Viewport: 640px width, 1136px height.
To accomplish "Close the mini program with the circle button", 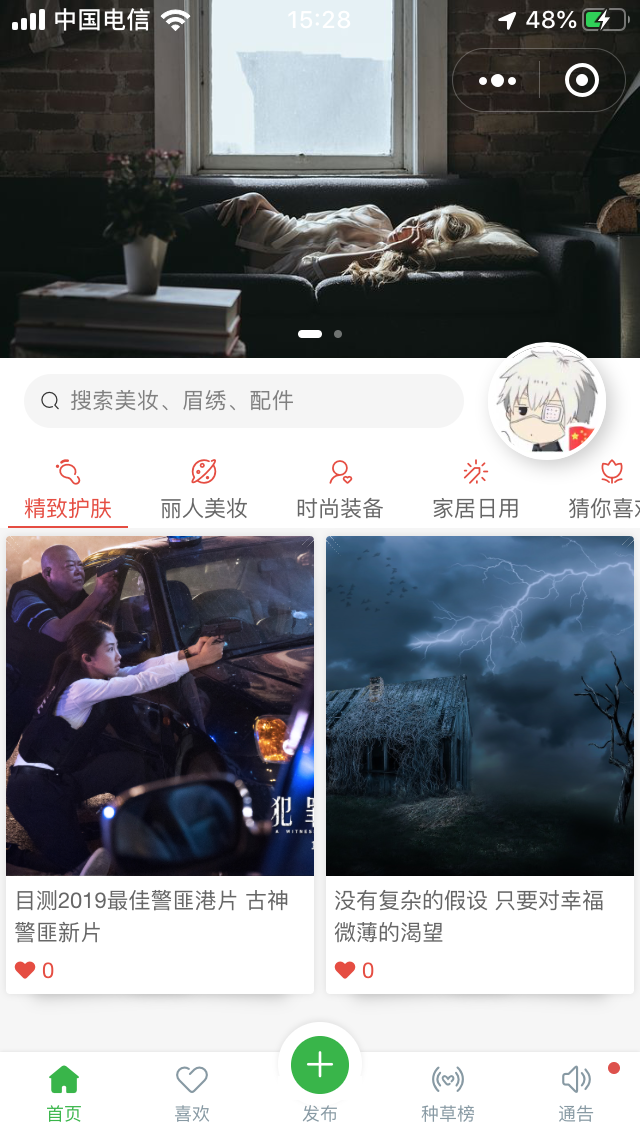I will [x=582, y=81].
